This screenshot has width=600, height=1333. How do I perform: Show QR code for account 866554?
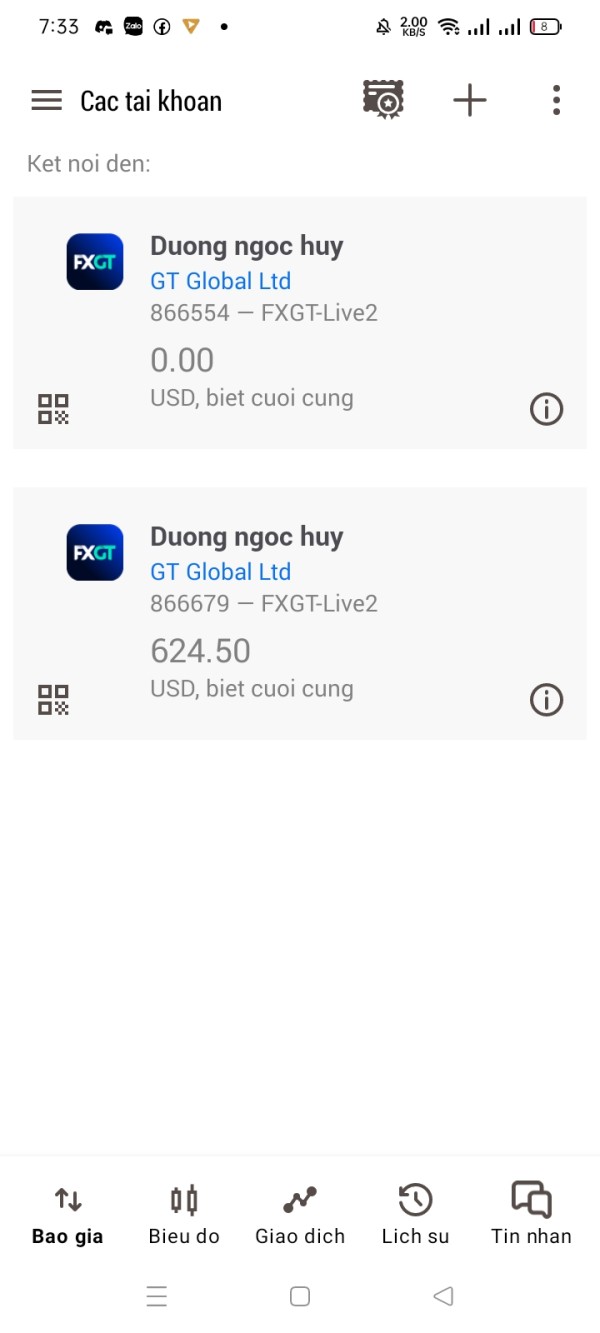click(x=53, y=409)
